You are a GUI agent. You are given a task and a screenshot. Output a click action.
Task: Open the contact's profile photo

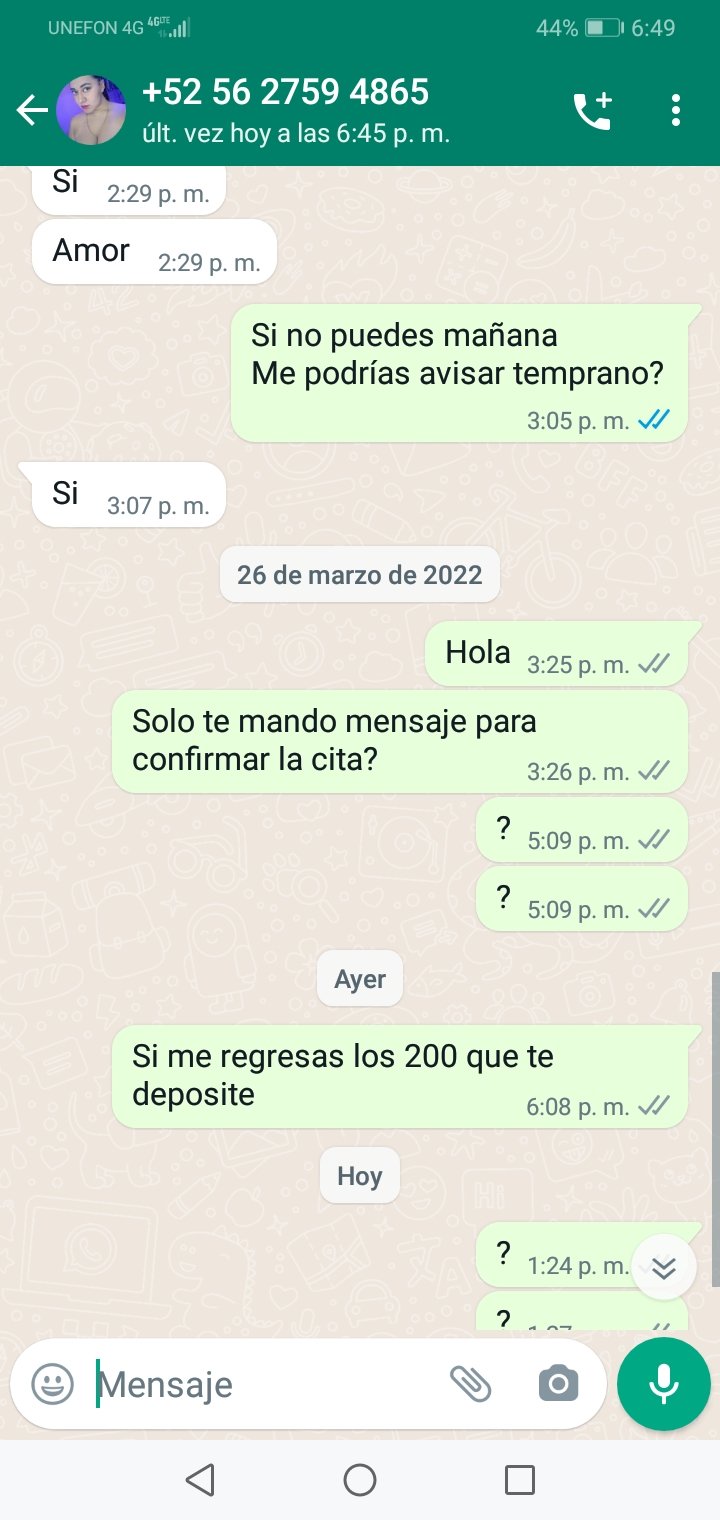[91, 110]
